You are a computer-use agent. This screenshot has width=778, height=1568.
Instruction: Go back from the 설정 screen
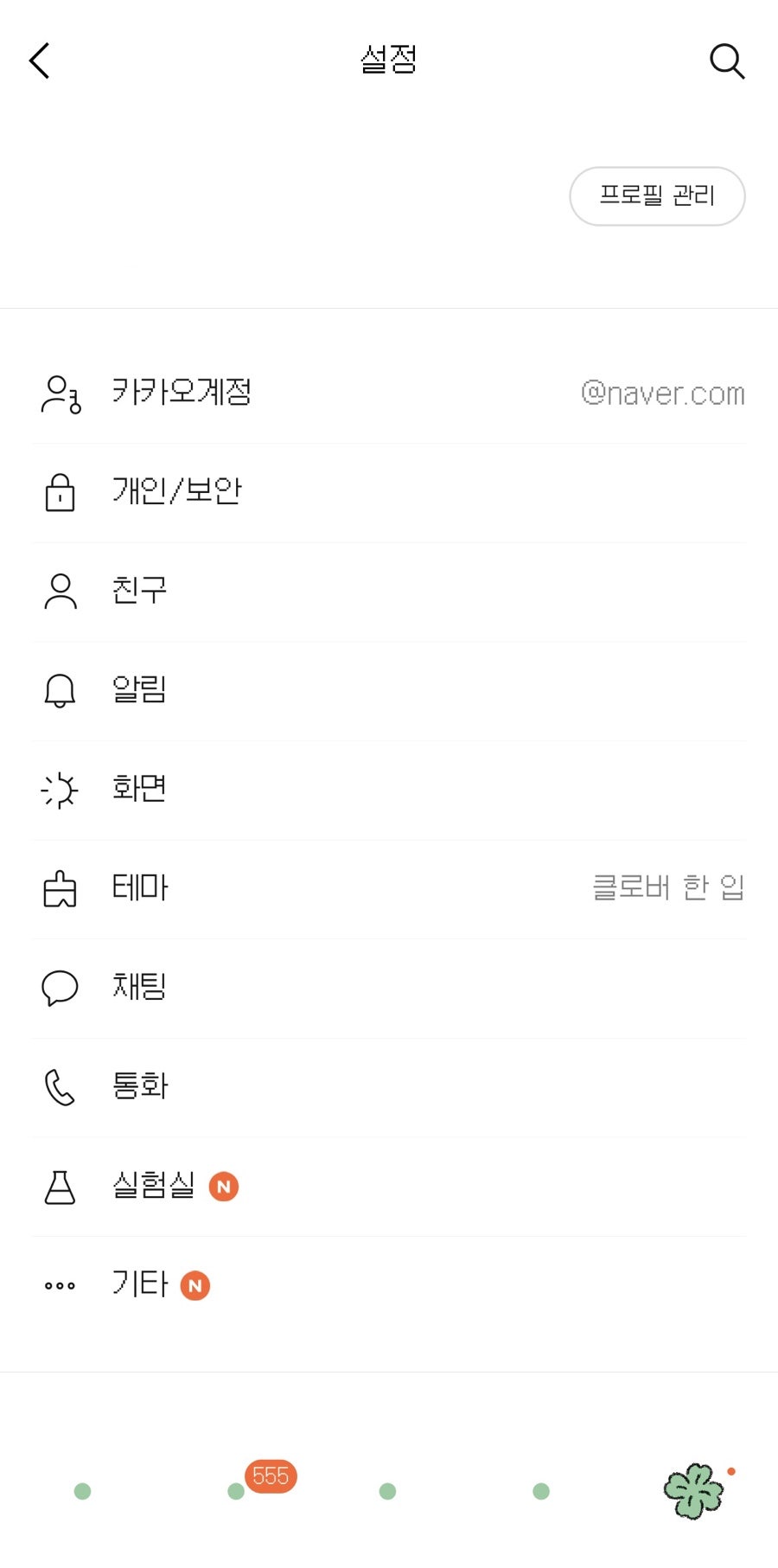click(x=40, y=61)
